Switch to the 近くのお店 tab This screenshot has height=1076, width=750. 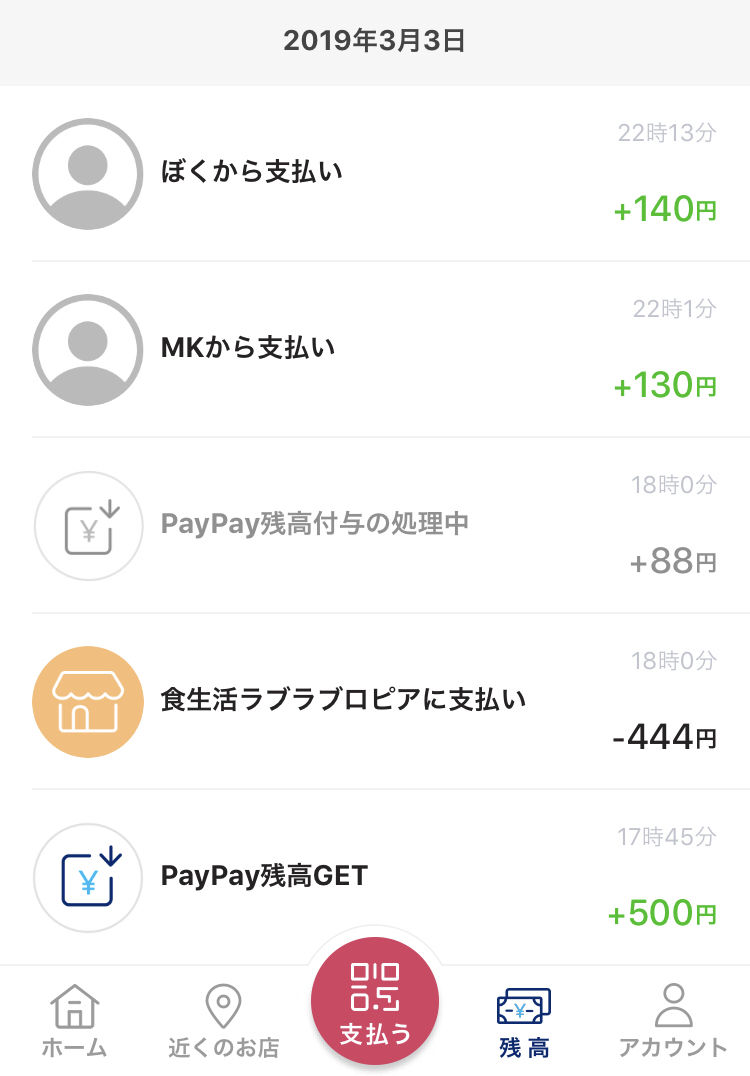(223, 1020)
